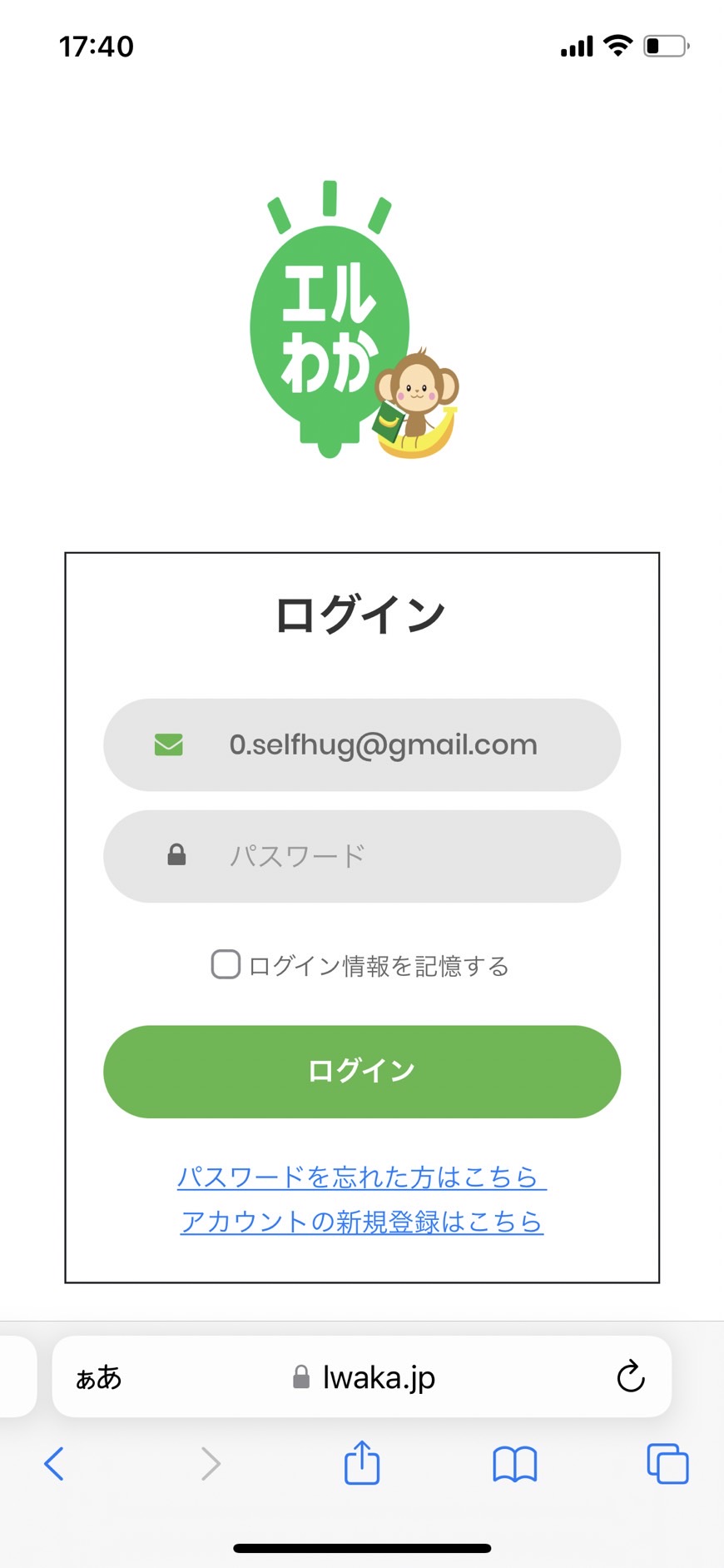The image size is (724, 1568).
Task: Tap the email address input field
Action: [x=362, y=744]
